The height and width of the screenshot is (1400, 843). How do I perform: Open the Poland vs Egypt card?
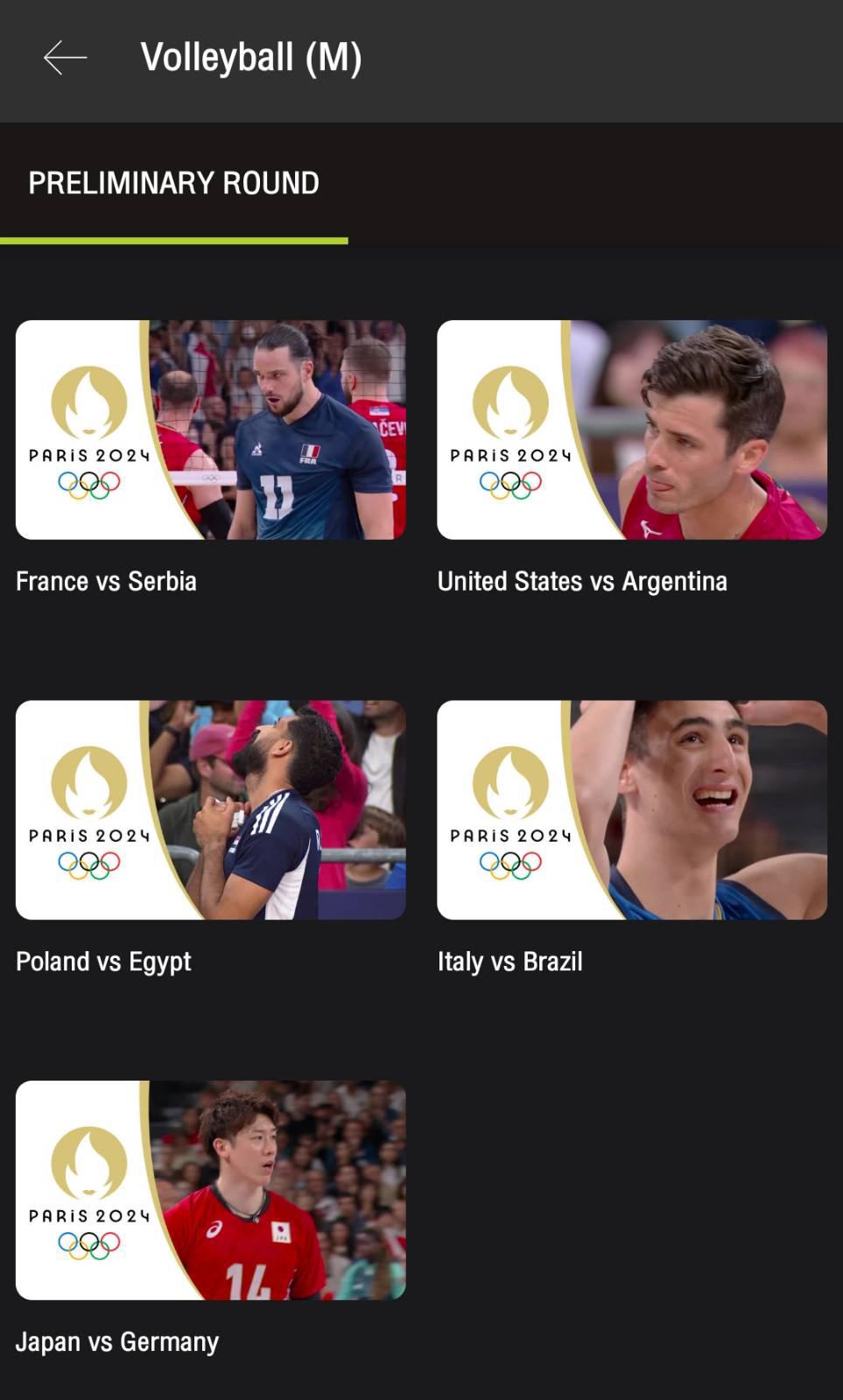click(210, 809)
